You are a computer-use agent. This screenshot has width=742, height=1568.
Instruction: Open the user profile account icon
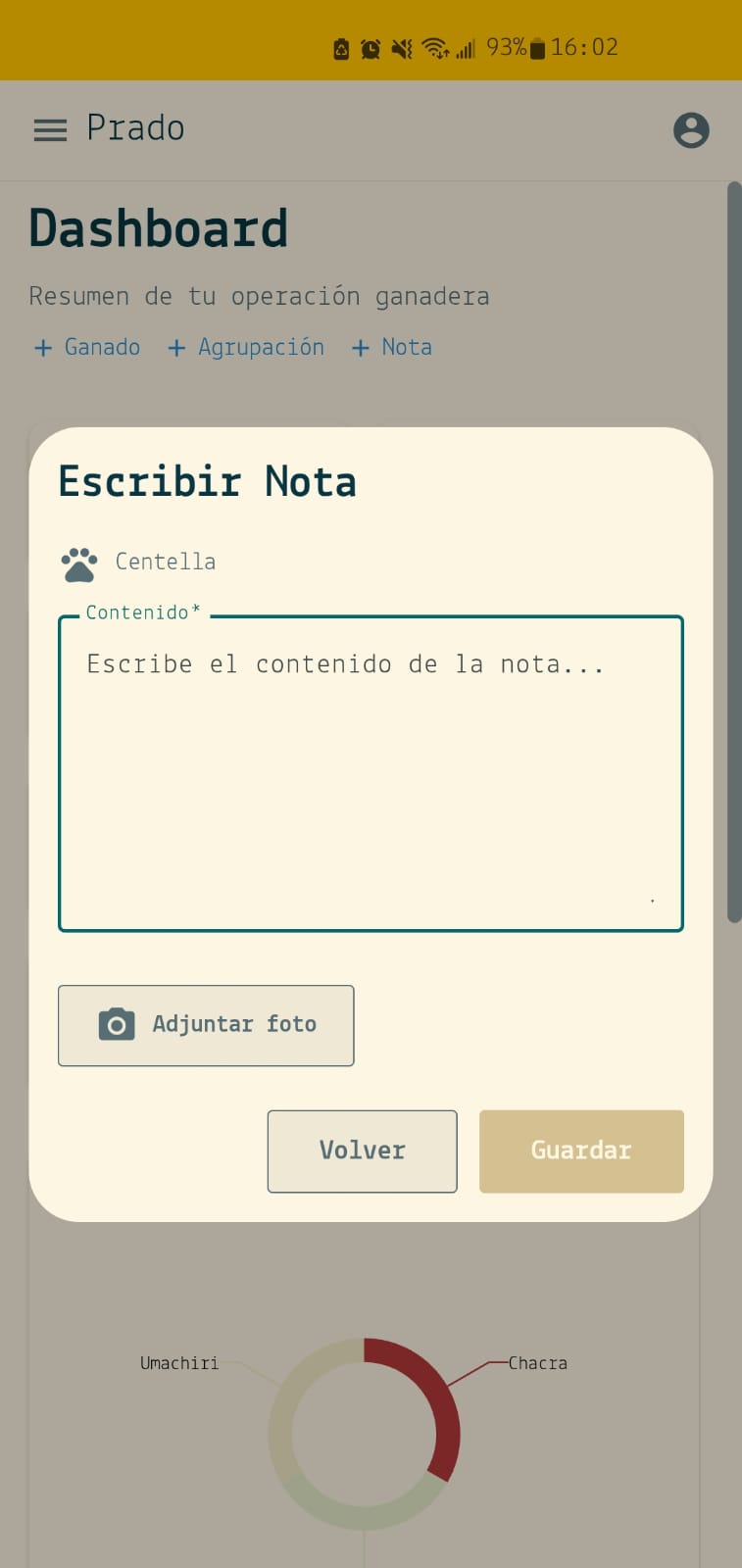point(691,129)
